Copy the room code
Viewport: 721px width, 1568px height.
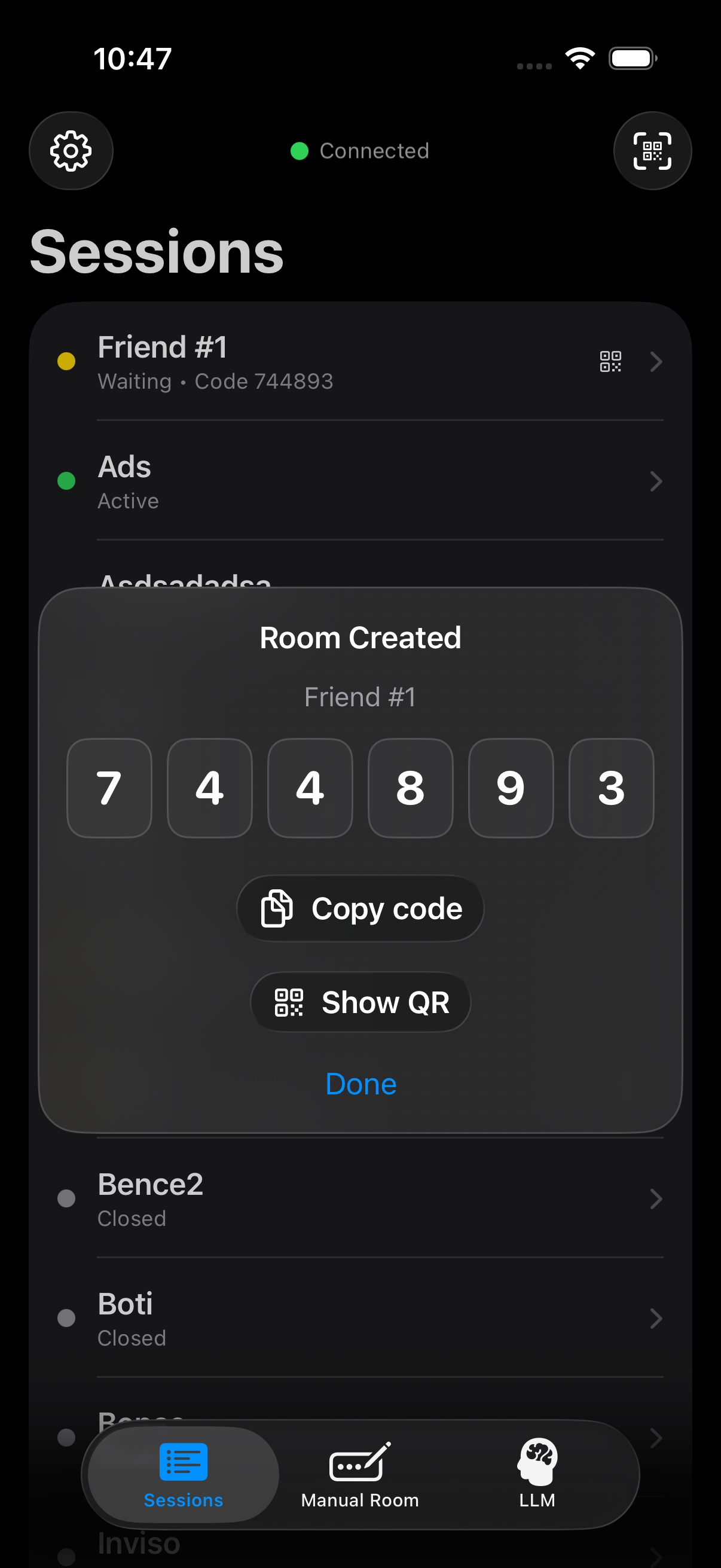360,908
